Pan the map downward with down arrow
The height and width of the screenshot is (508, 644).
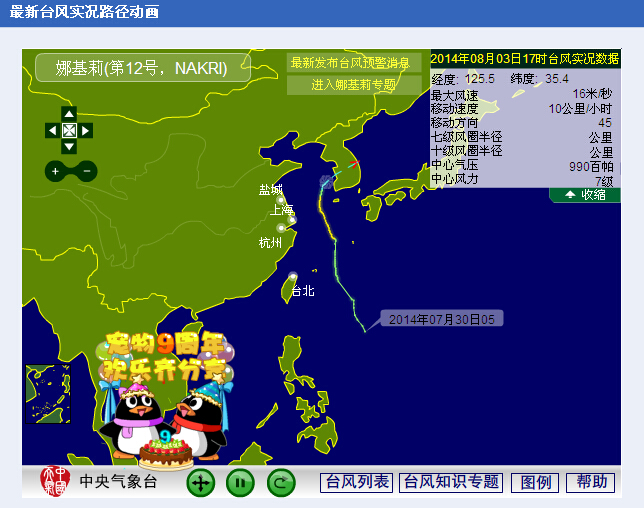[69, 147]
